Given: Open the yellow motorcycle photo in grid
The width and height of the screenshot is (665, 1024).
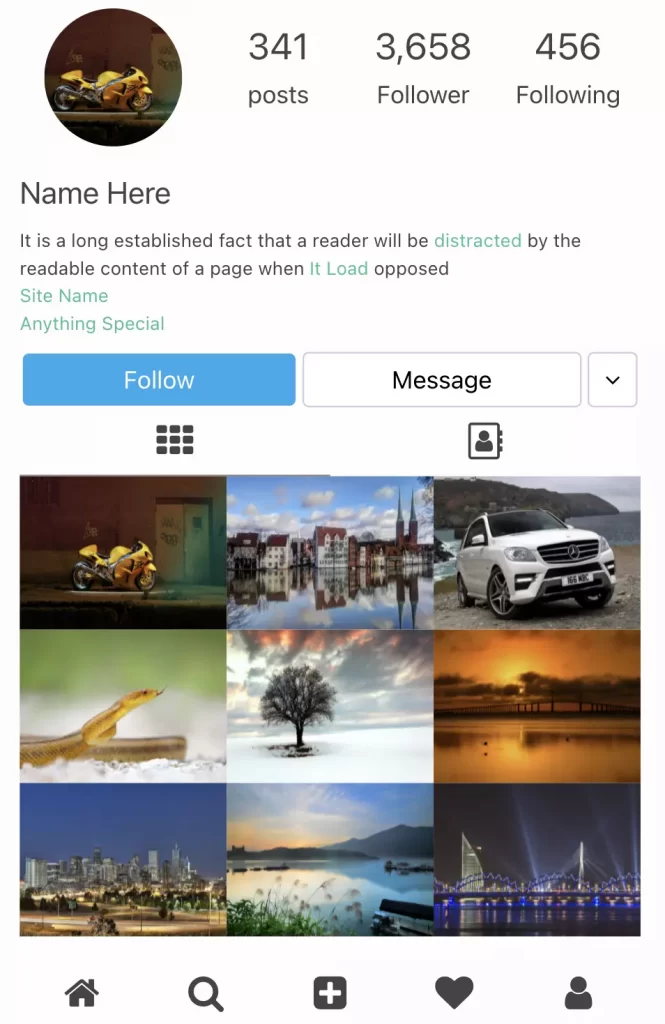Looking at the screenshot, I should coord(123,552).
